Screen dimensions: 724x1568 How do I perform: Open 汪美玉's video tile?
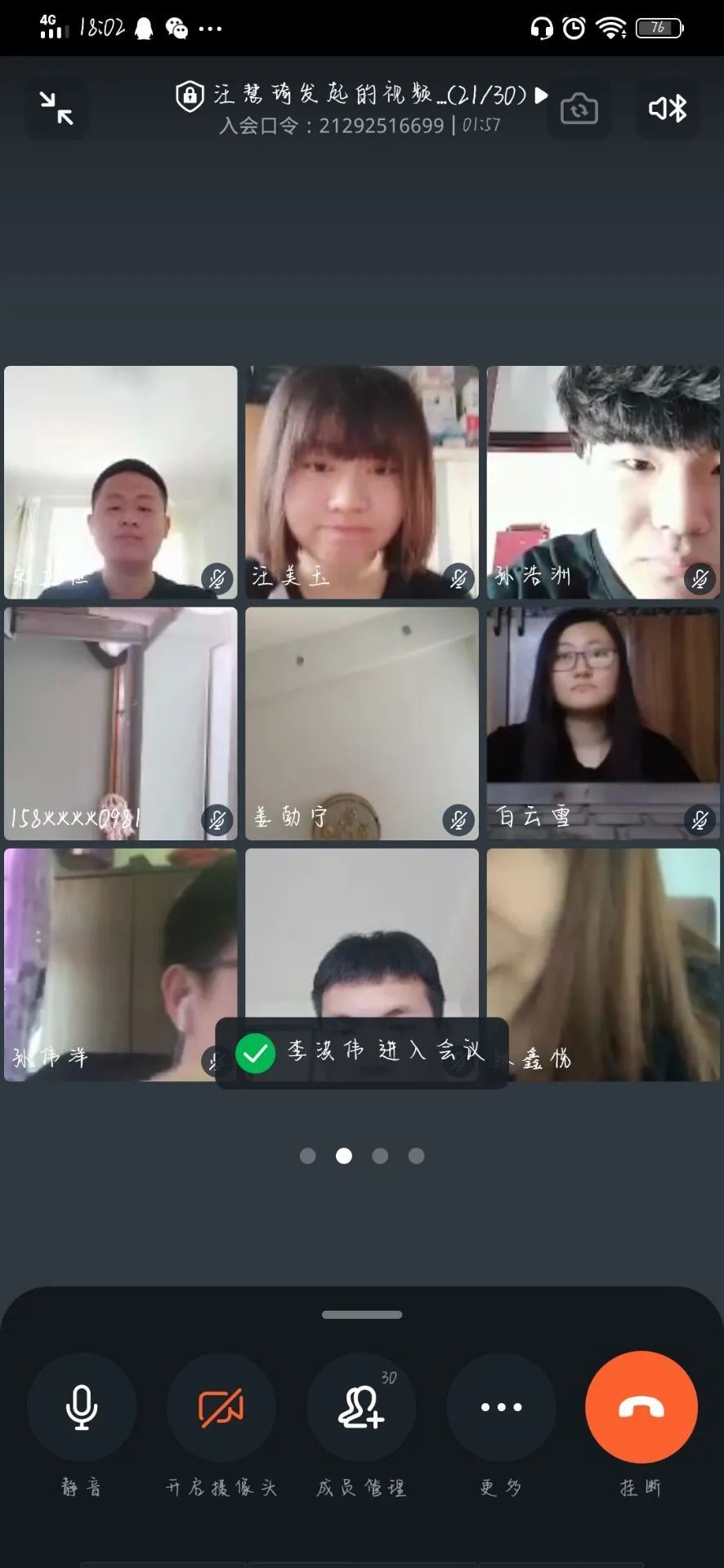pos(362,482)
